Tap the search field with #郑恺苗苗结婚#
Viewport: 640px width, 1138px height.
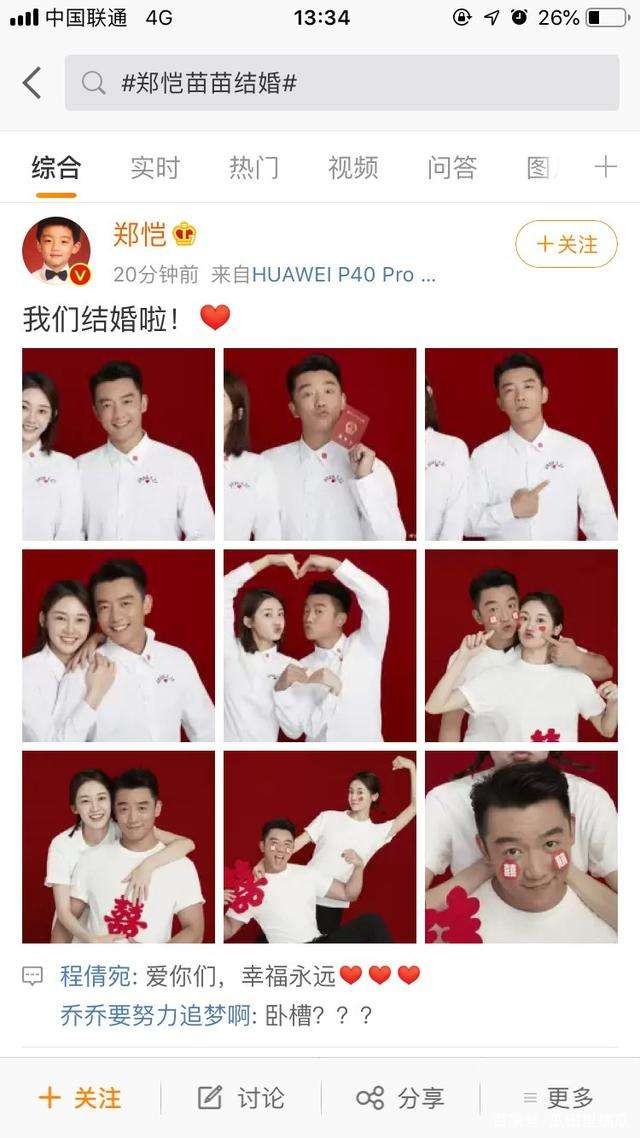point(340,83)
